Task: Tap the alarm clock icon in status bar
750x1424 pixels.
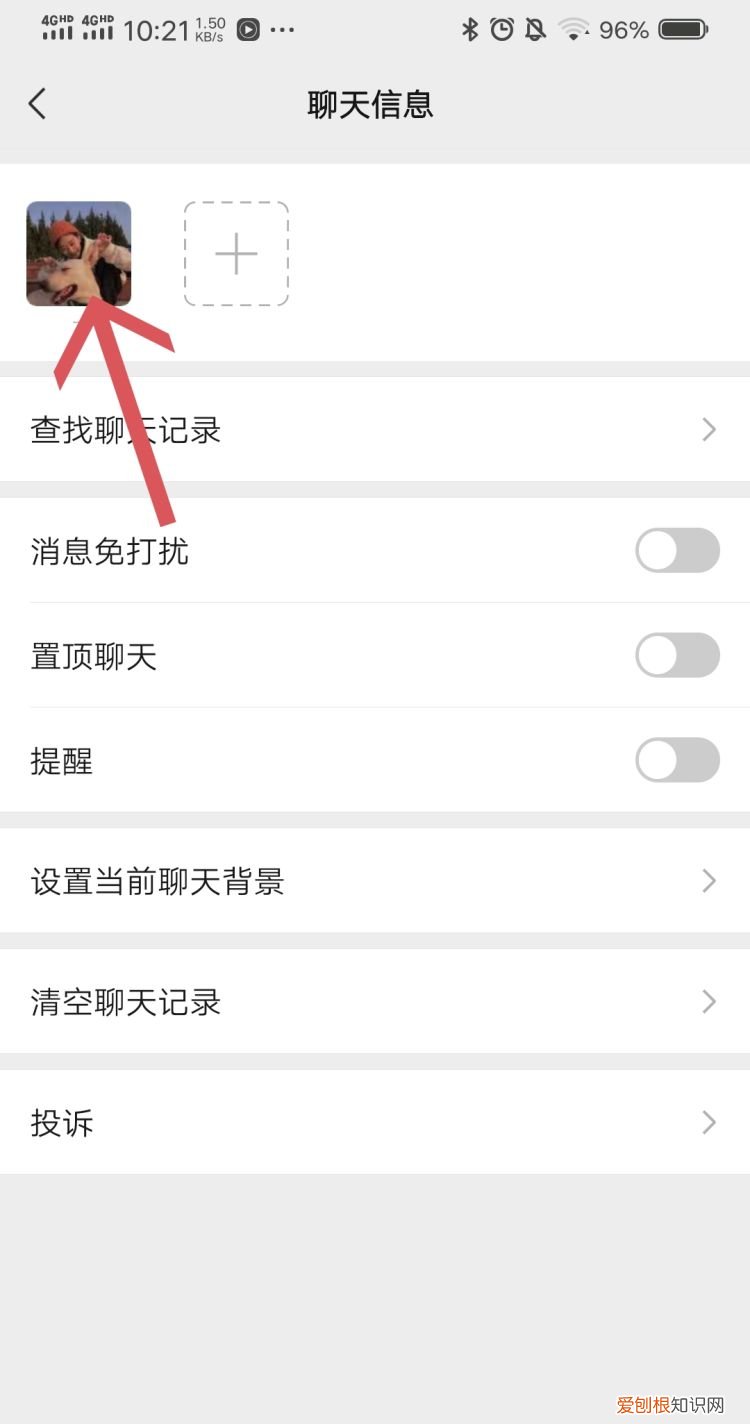Action: 501,29
